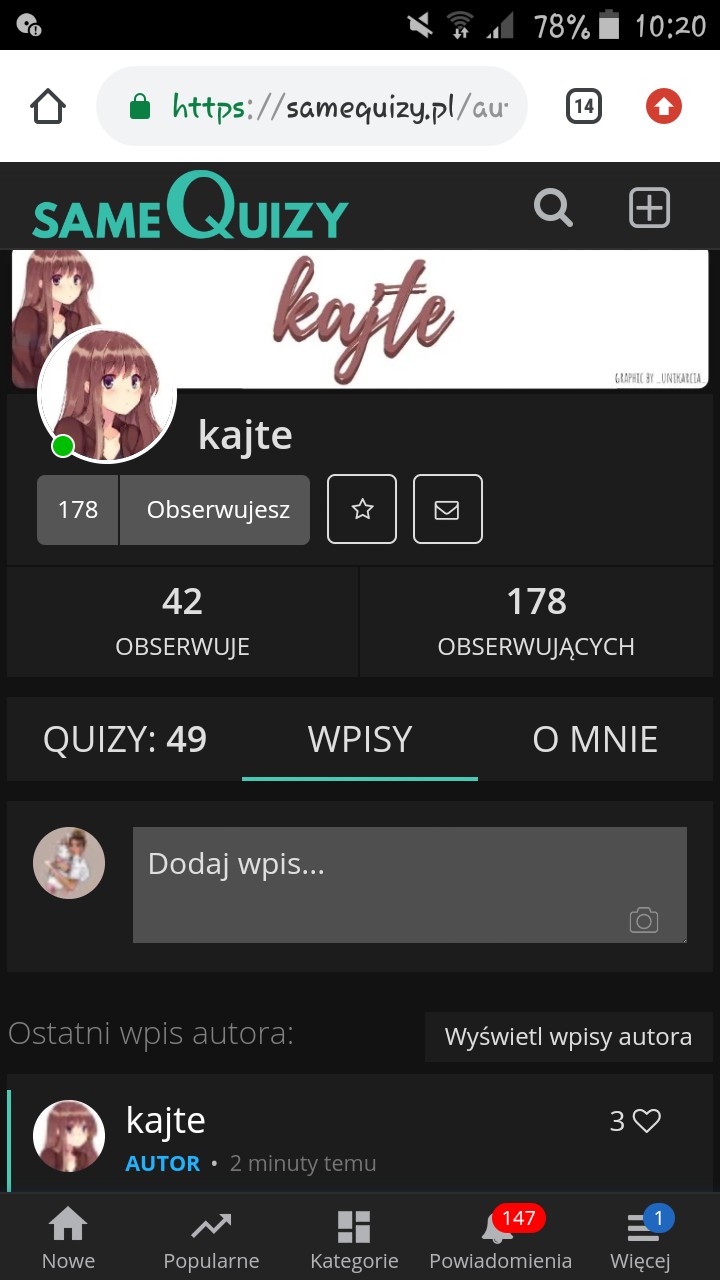Open the Popularne section
This screenshot has height=1280, width=720.
click(211, 1240)
